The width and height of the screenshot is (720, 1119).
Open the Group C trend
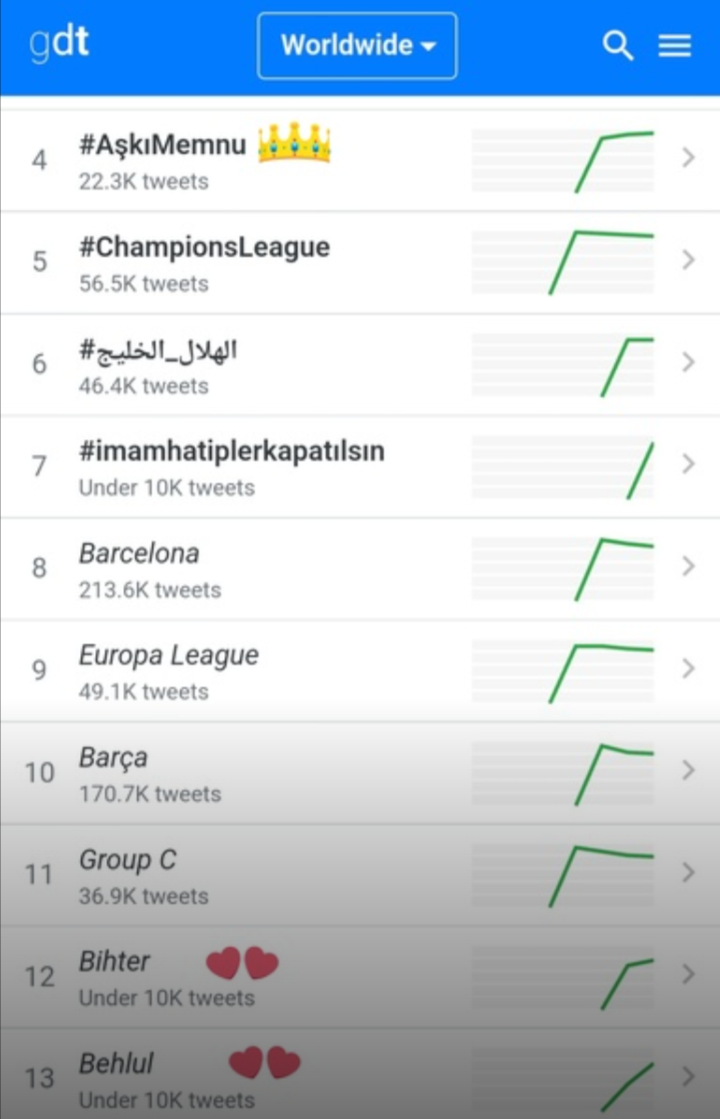(128, 860)
